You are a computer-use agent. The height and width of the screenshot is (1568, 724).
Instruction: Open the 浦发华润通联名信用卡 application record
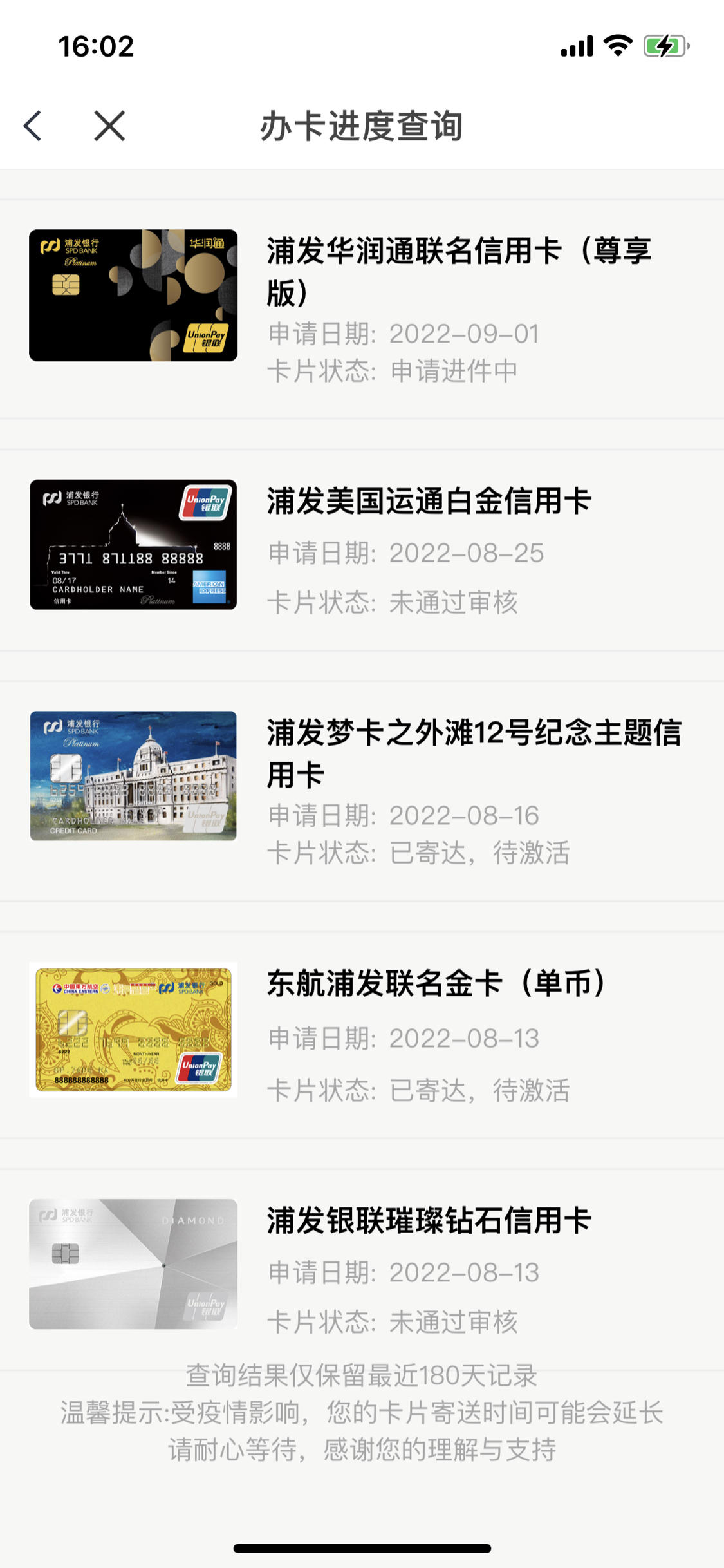pos(362,309)
